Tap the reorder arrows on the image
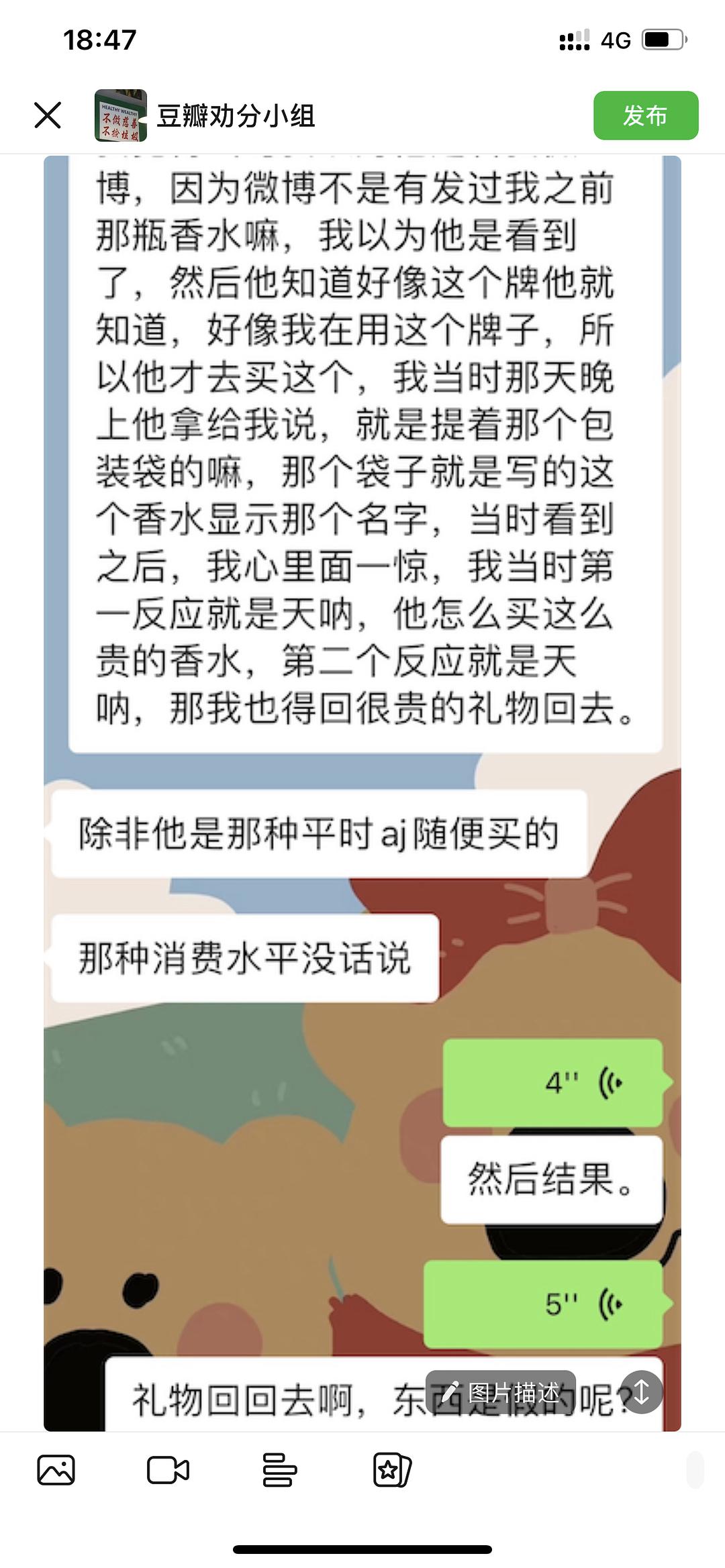This screenshot has width=725, height=1568. (641, 1392)
